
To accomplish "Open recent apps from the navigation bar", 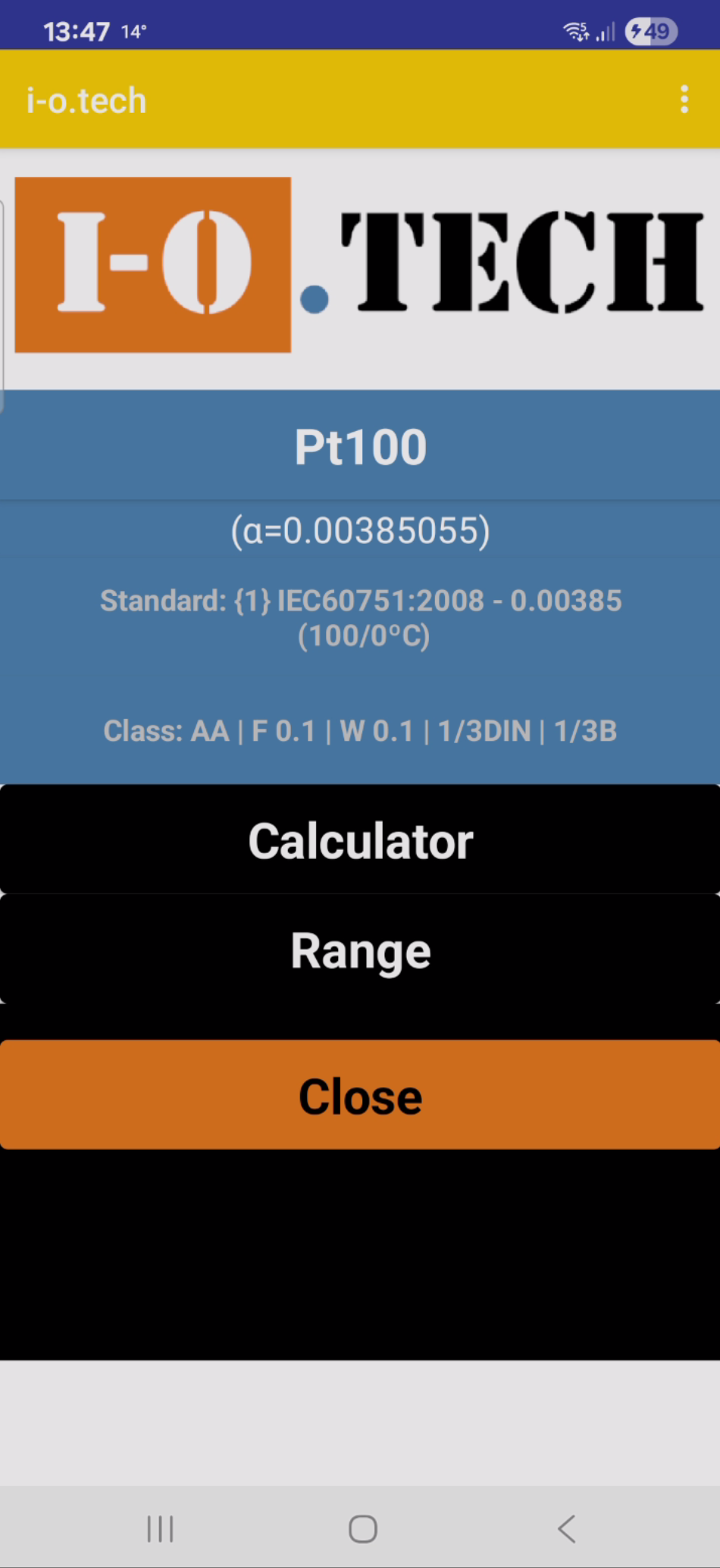I will click(160, 1529).
